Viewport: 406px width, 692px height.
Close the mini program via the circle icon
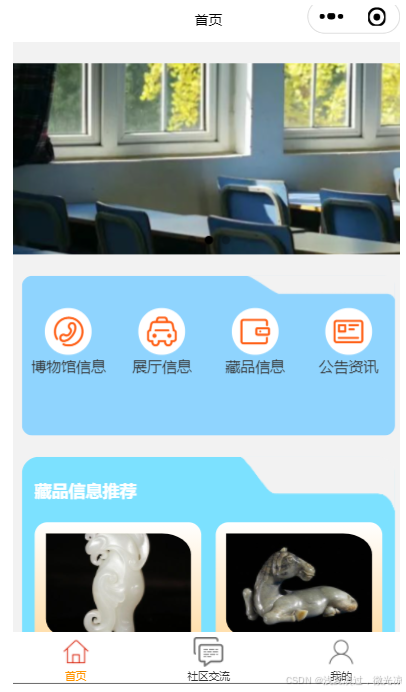coord(376,17)
